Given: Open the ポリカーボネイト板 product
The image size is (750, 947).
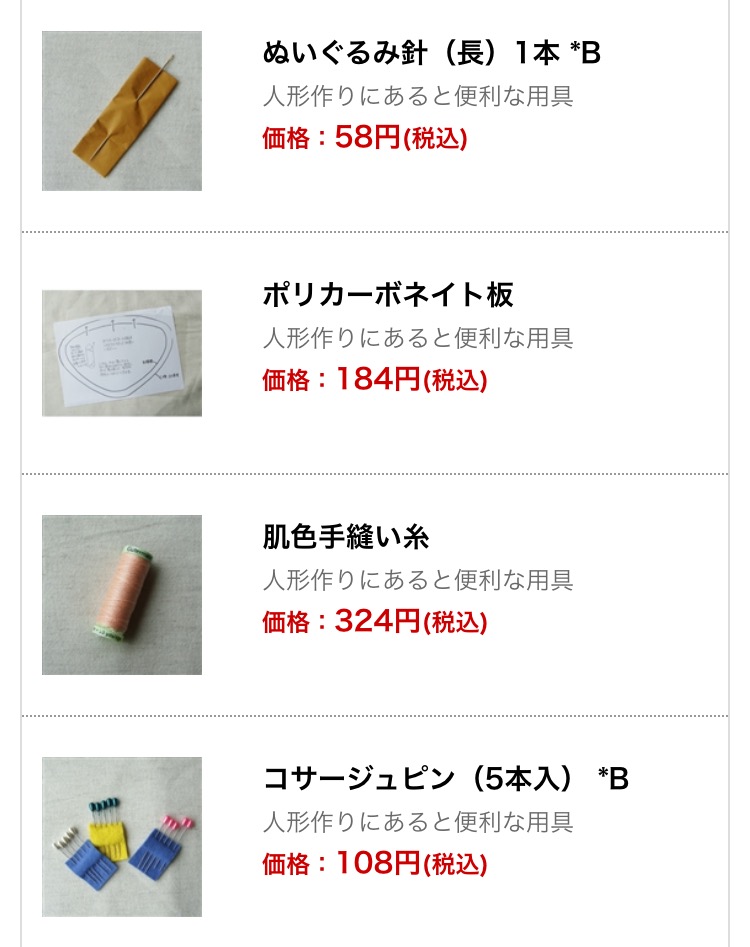Looking at the screenshot, I should (x=388, y=295).
